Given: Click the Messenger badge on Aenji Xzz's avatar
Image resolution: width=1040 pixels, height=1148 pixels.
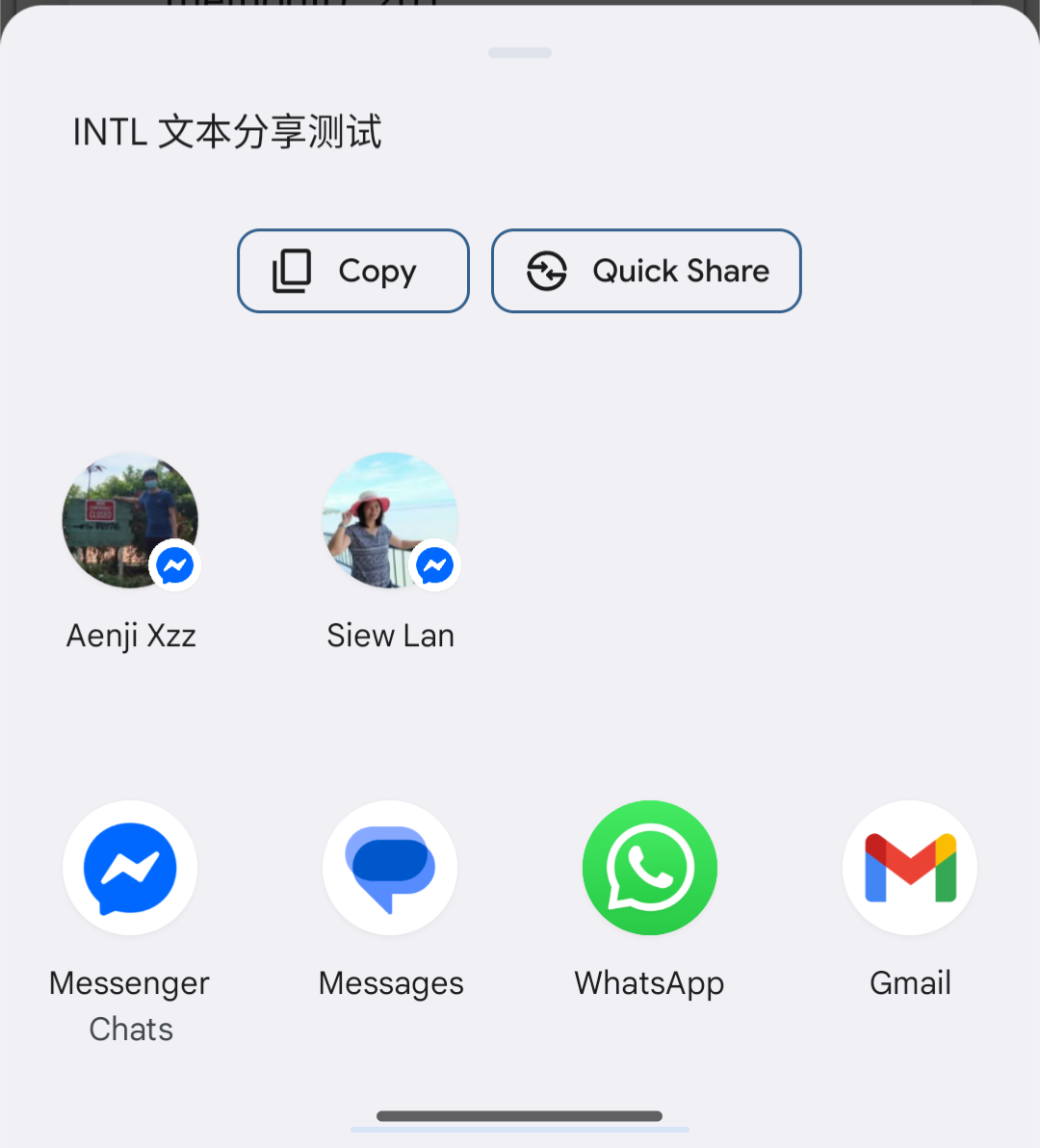Looking at the screenshot, I should click(174, 565).
